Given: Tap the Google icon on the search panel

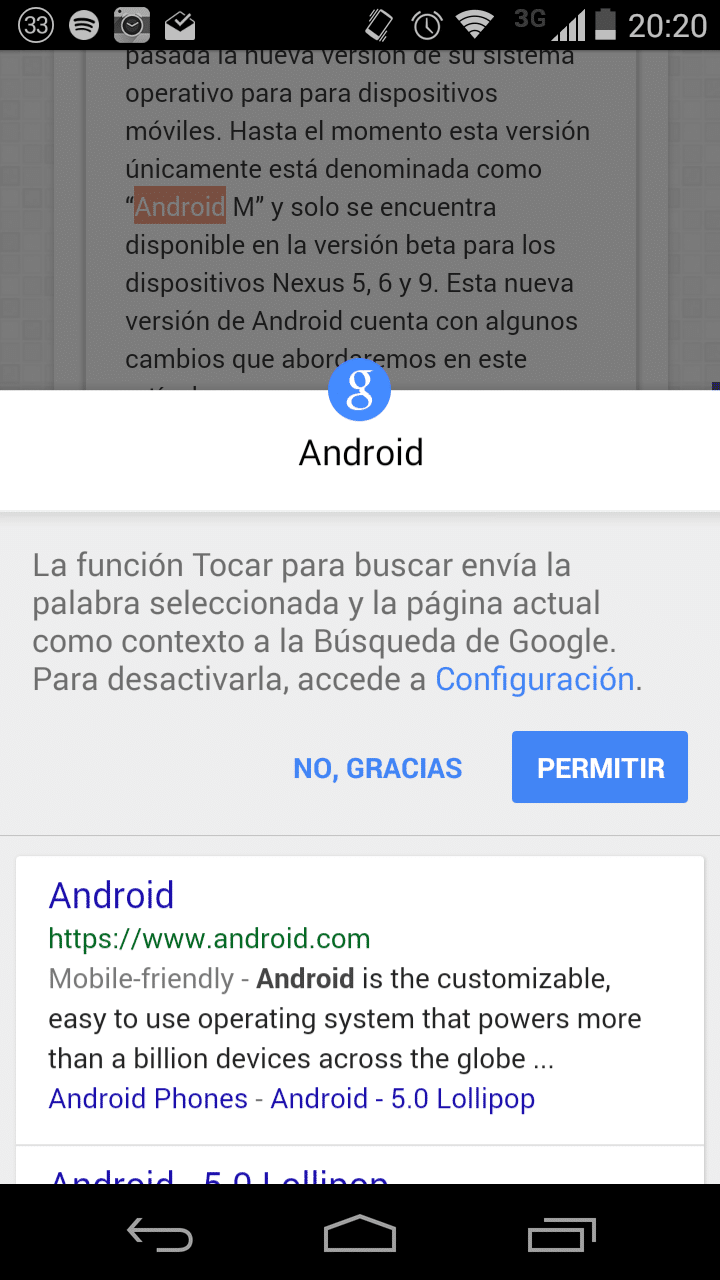Looking at the screenshot, I should pyautogui.click(x=359, y=391).
